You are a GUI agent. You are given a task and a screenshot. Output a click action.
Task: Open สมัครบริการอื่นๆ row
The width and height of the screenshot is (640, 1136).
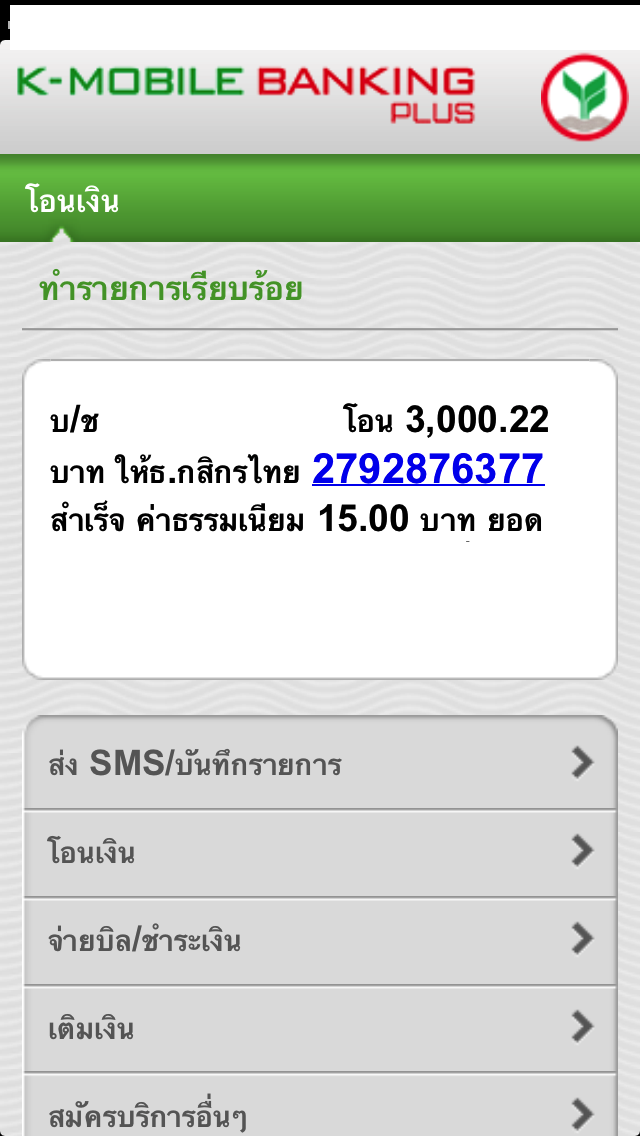tap(320, 1112)
